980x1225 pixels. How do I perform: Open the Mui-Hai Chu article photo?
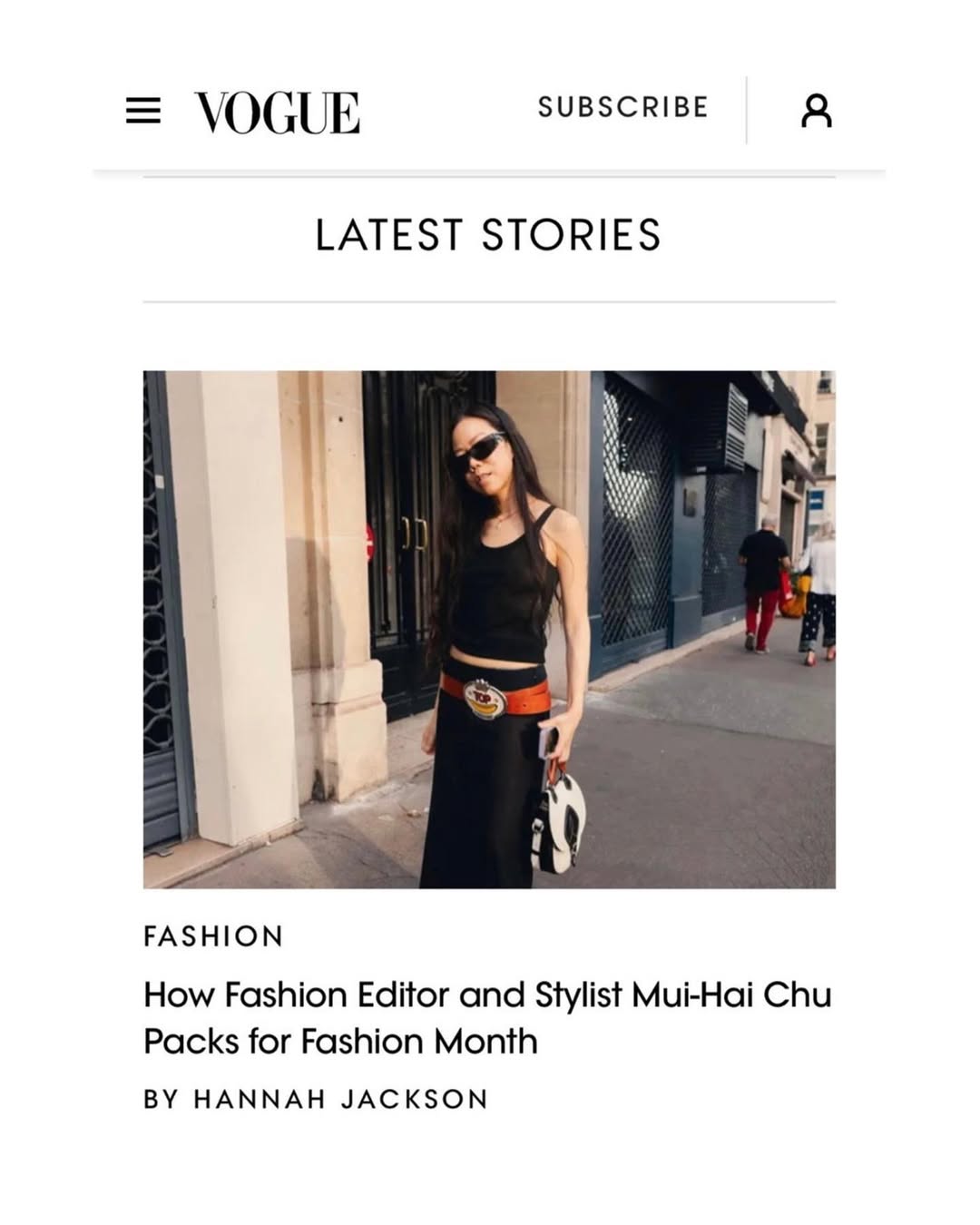click(489, 629)
